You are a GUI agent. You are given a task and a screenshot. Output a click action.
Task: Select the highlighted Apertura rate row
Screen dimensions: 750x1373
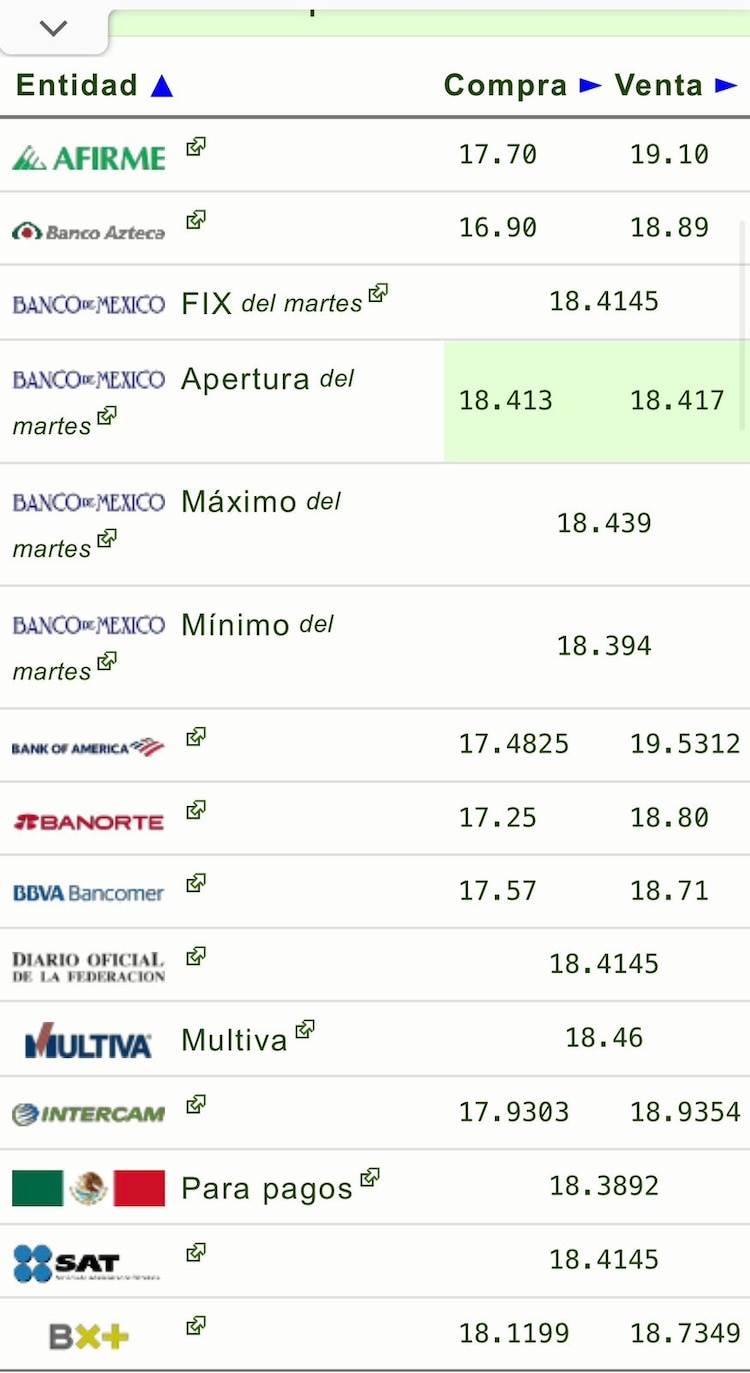595,400
